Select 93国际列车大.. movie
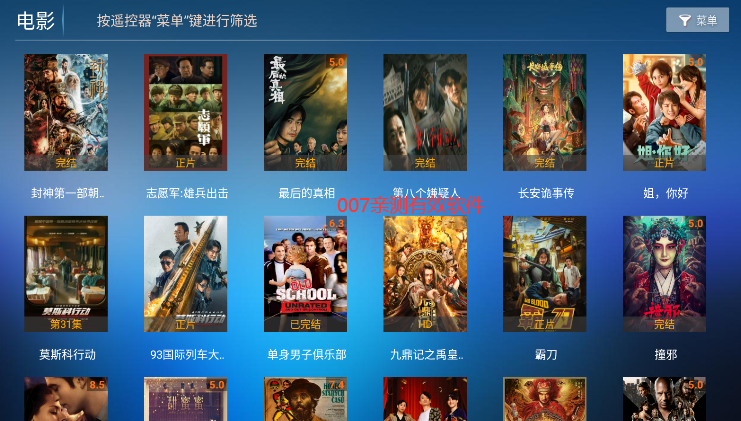 [185, 274]
